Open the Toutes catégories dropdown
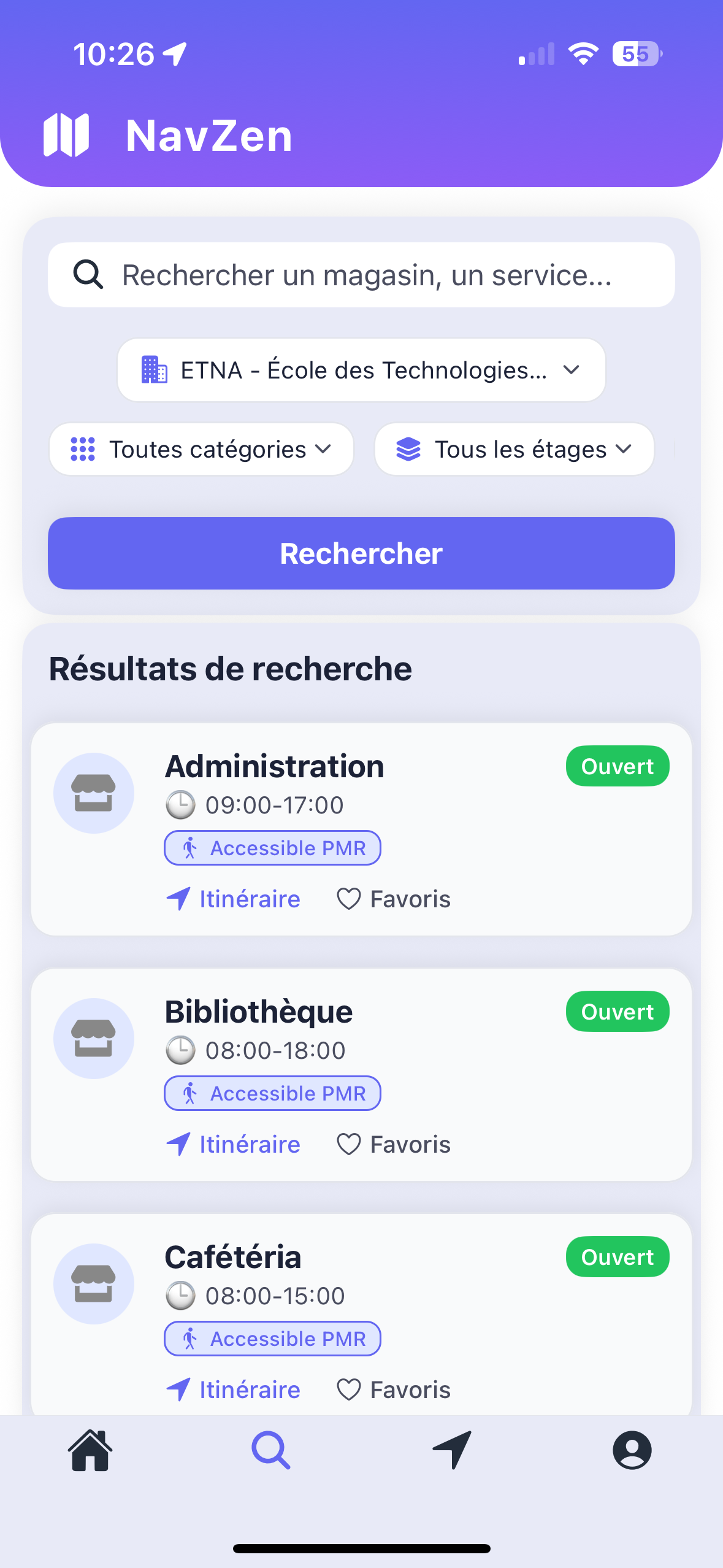The image size is (723, 1568). point(201,449)
